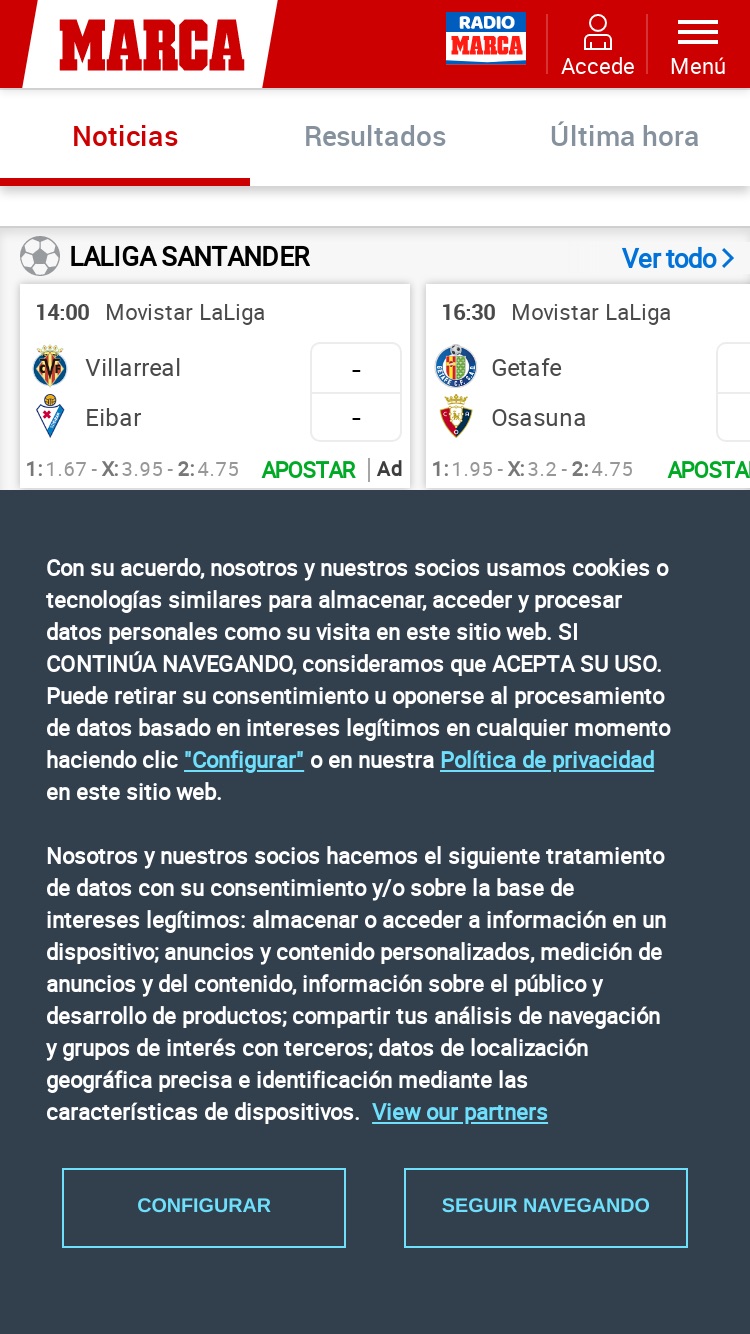Open the "Configurar" link in cookie text

coord(244,760)
